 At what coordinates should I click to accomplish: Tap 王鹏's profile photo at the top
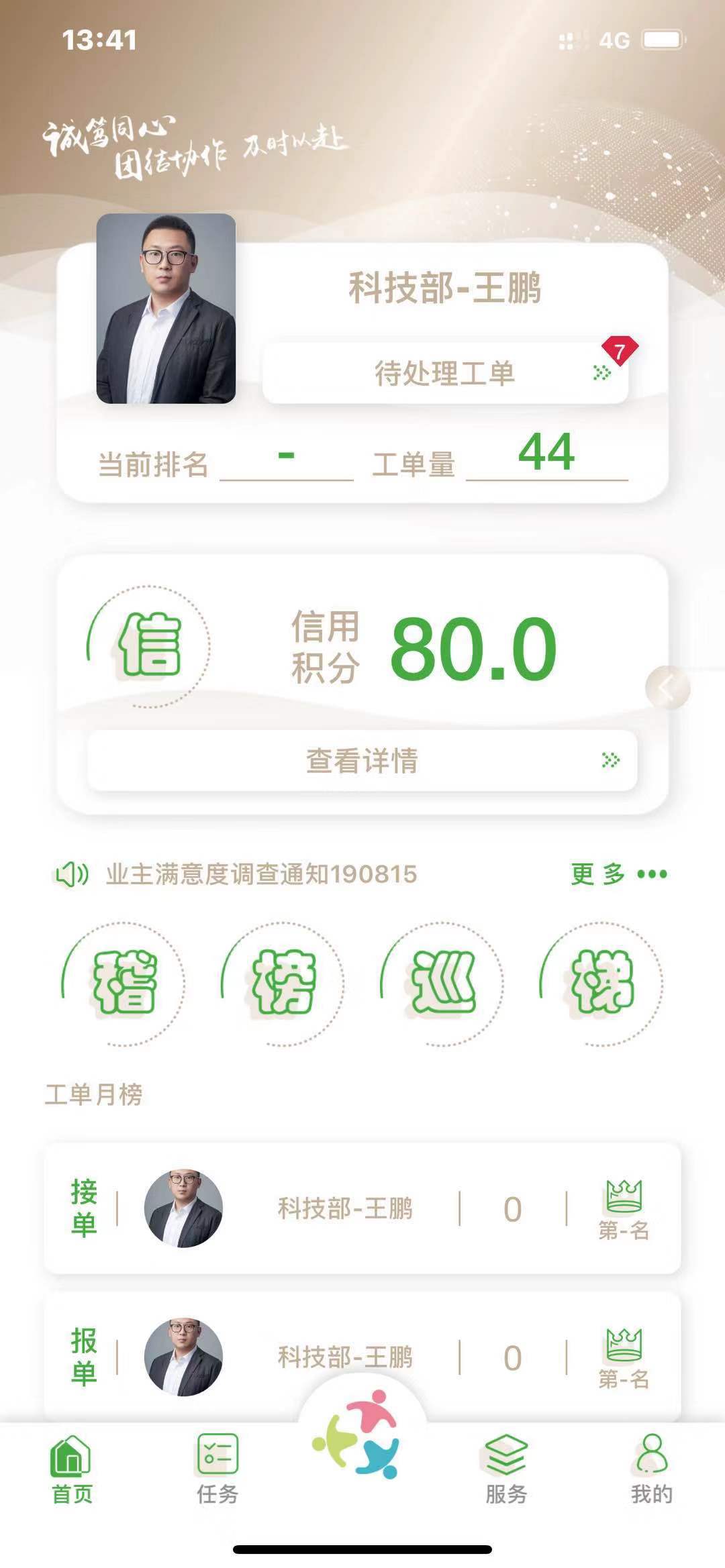pos(168,309)
